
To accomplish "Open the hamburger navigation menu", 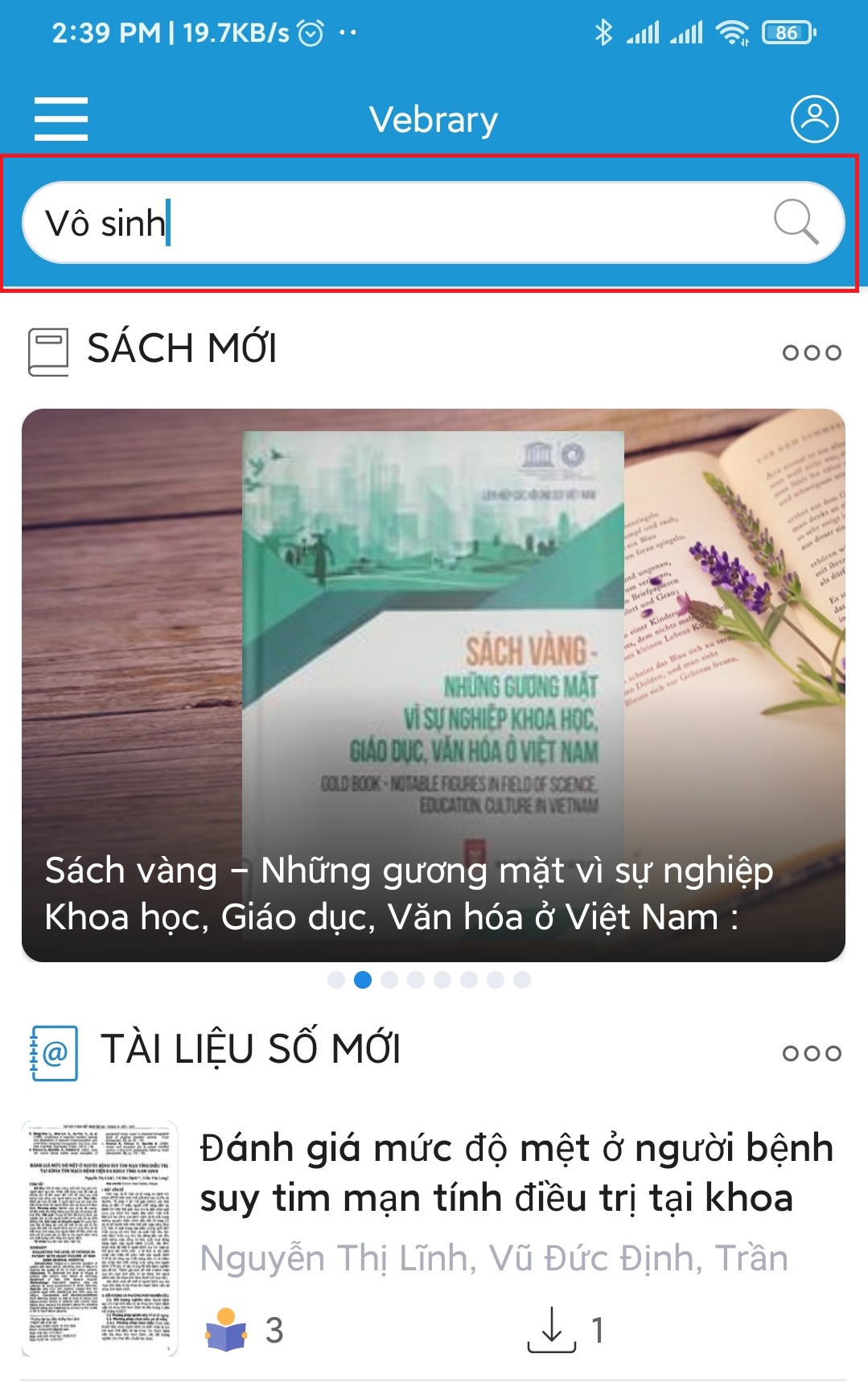I will [x=61, y=119].
